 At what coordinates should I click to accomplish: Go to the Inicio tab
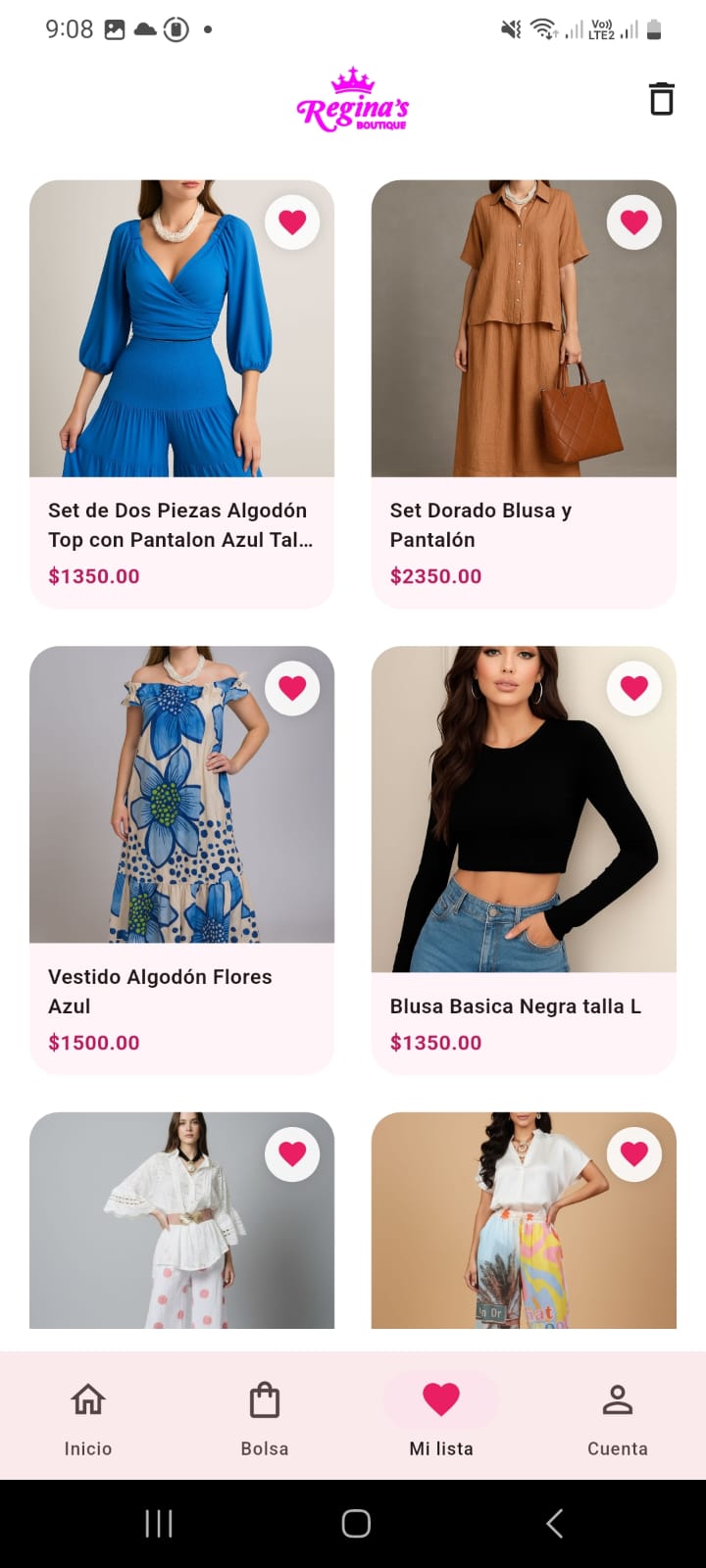88,1416
